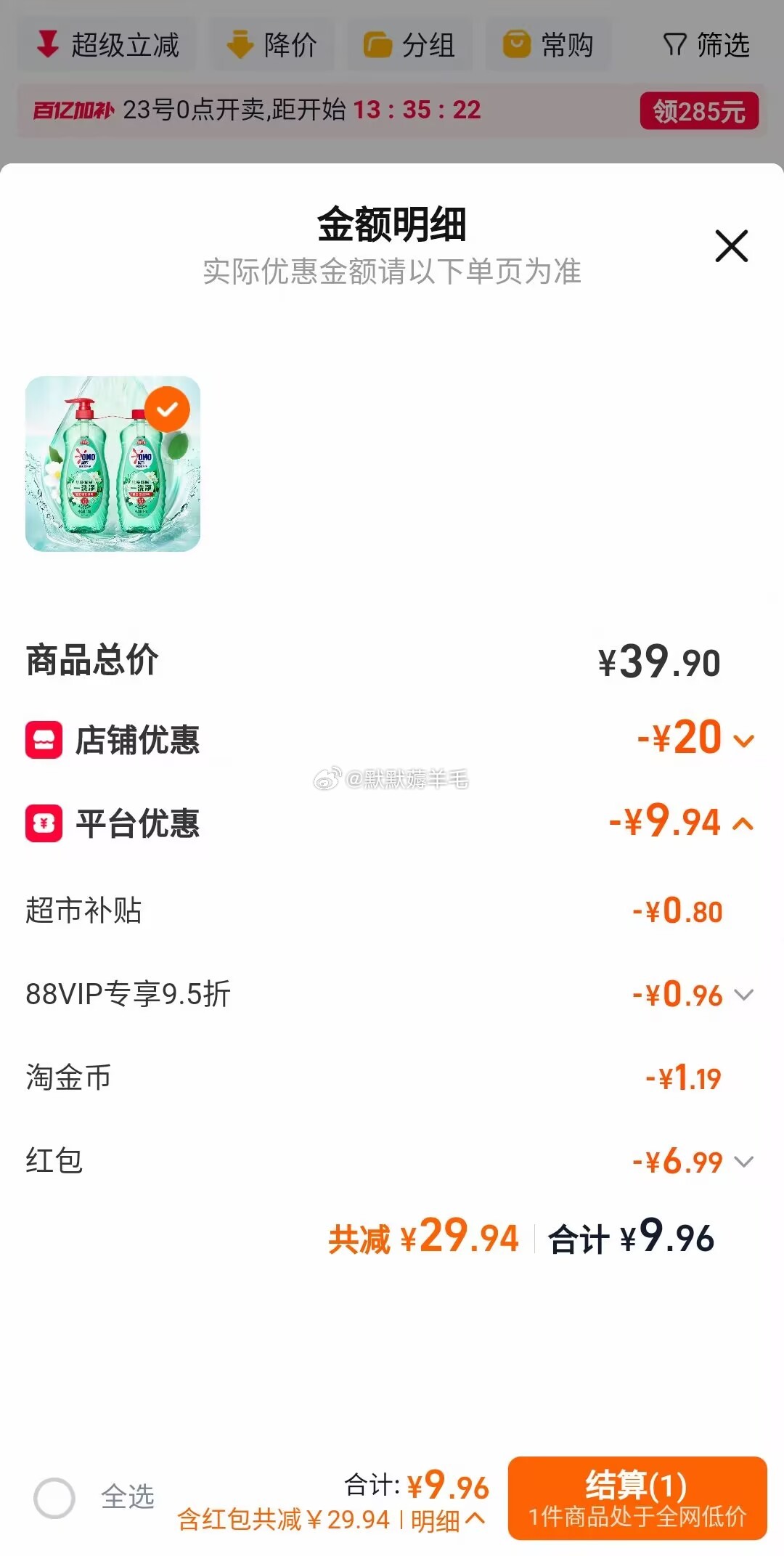
Task: Open the OMO detergent product thumbnail
Action: click(x=113, y=463)
